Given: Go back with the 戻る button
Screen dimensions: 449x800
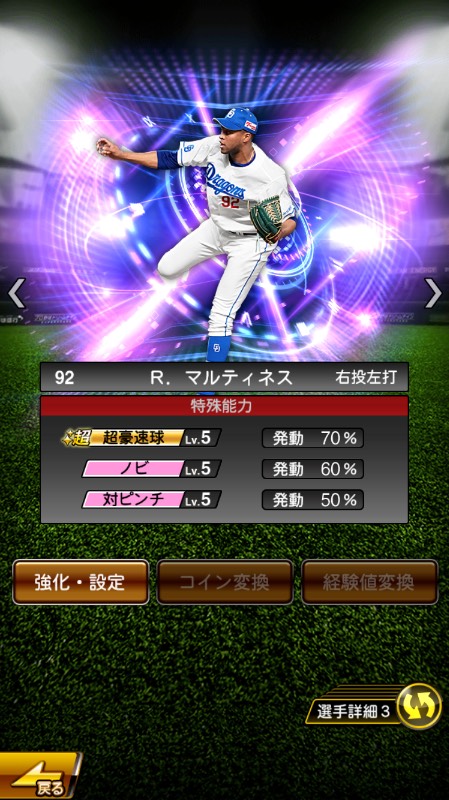Looking at the screenshot, I should [x=40, y=776].
